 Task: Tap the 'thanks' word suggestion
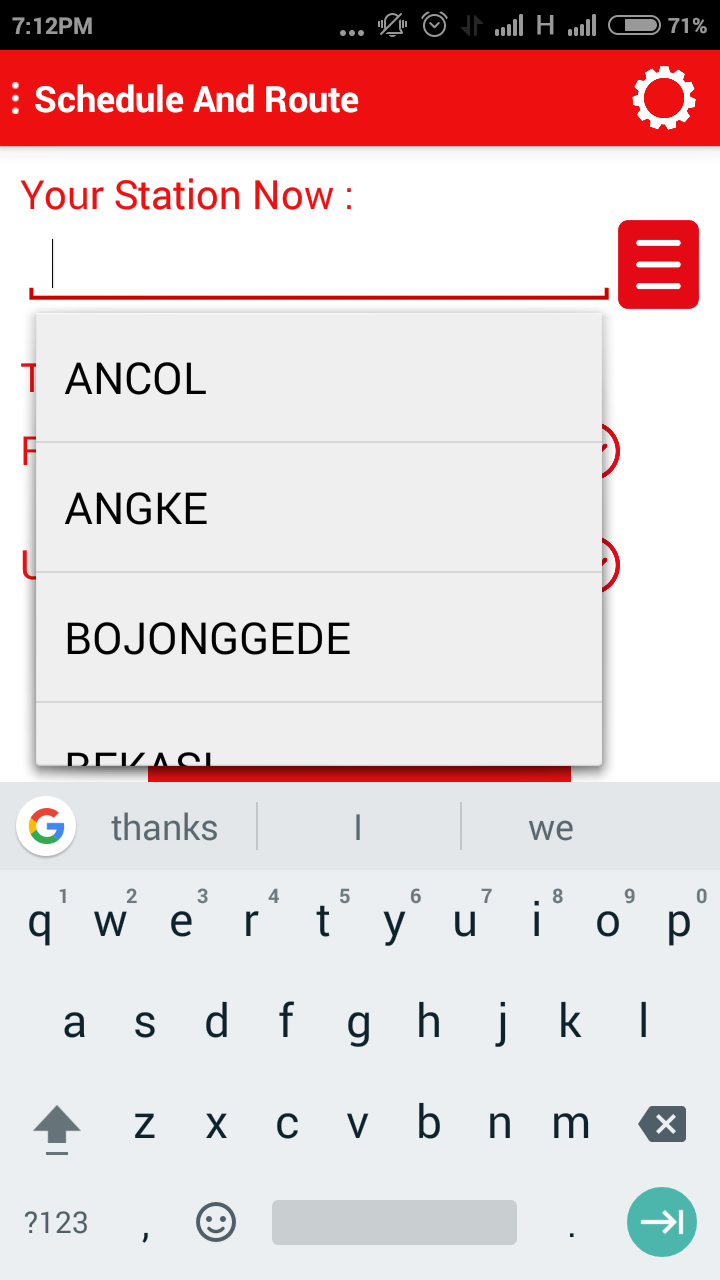tap(163, 827)
